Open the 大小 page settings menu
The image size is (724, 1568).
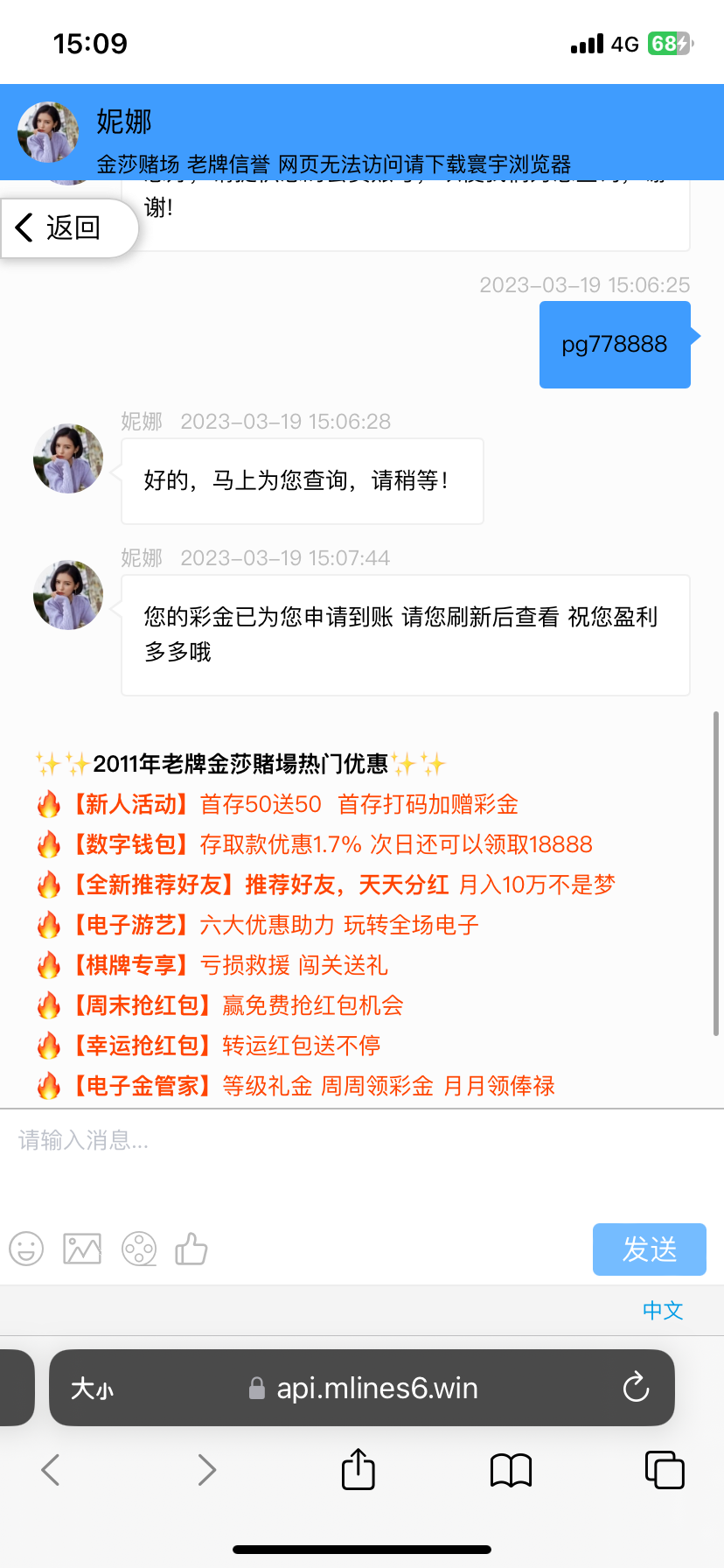click(x=93, y=1389)
